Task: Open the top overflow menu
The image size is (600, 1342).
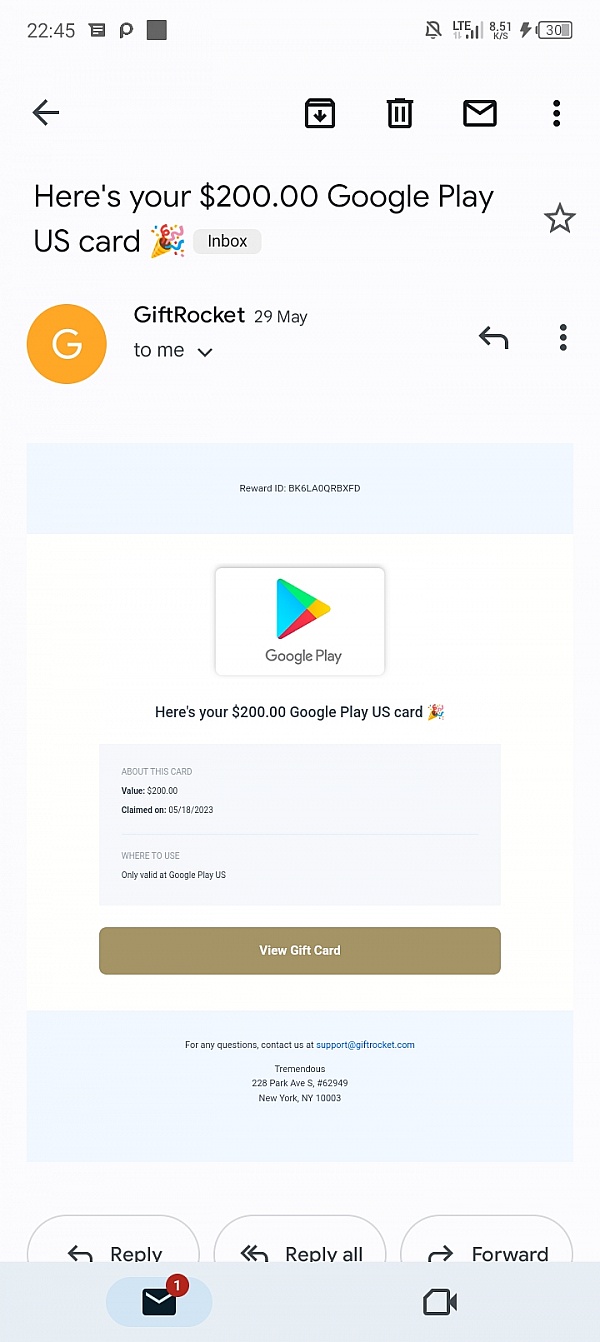Action: [x=557, y=113]
